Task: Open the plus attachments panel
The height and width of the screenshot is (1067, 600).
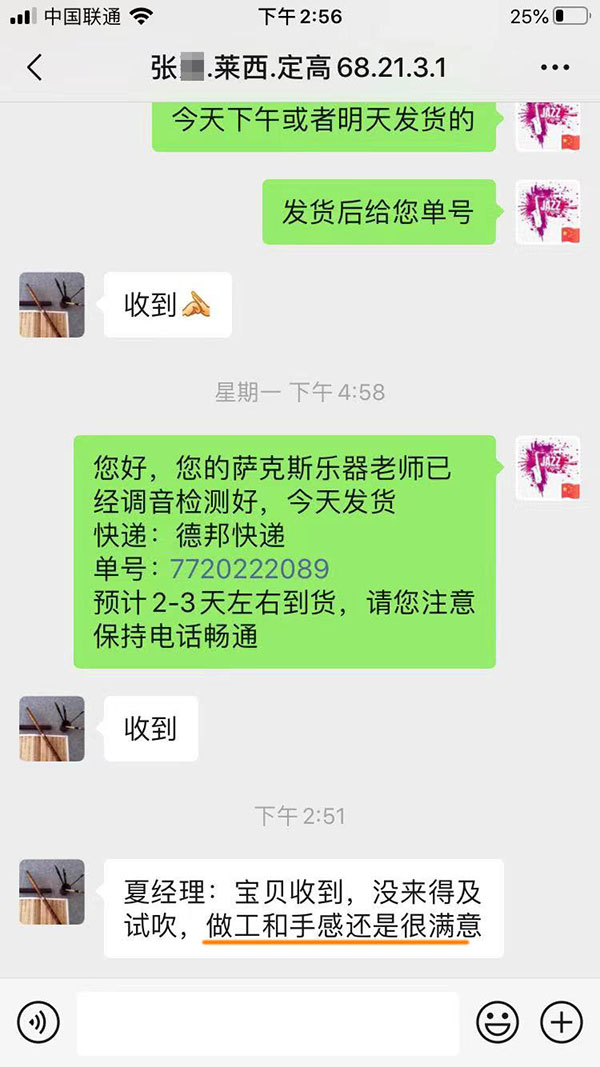Action: [x=560, y=1022]
